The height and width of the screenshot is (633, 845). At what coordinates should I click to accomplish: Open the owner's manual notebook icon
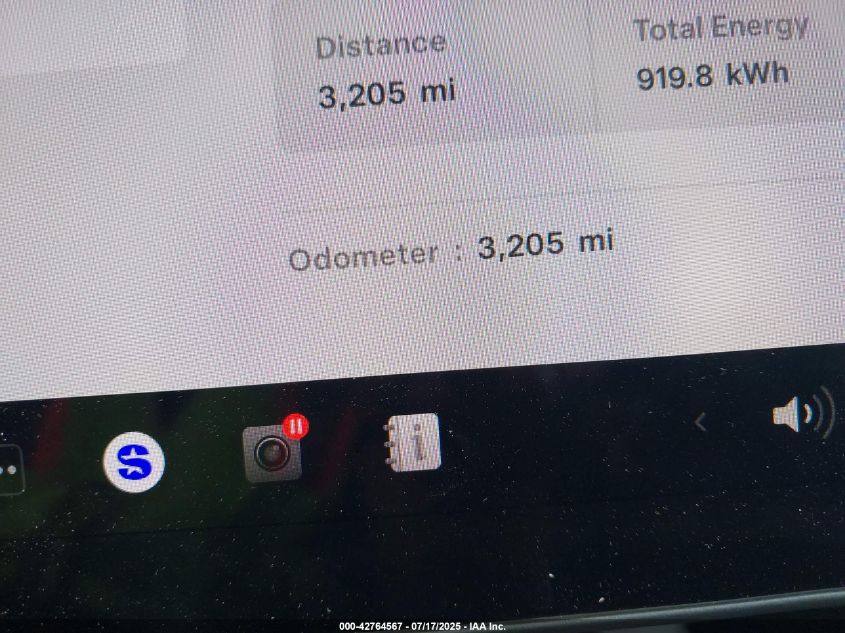point(412,444)
